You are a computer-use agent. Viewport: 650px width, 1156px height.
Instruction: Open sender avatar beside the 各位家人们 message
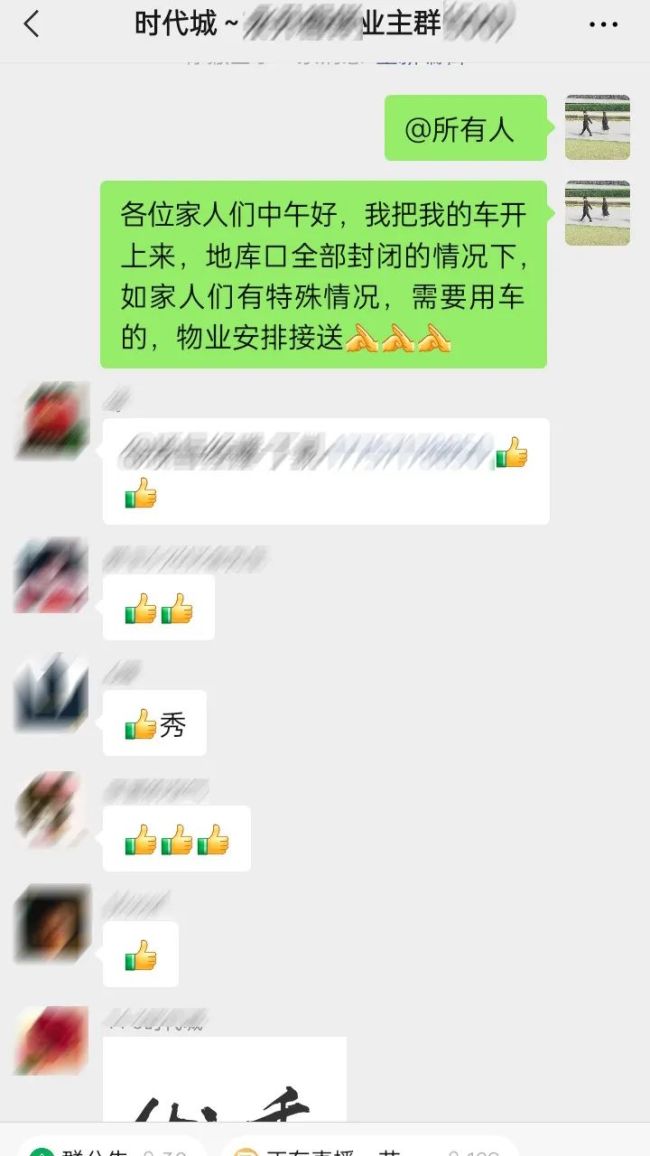click(597, 213)
